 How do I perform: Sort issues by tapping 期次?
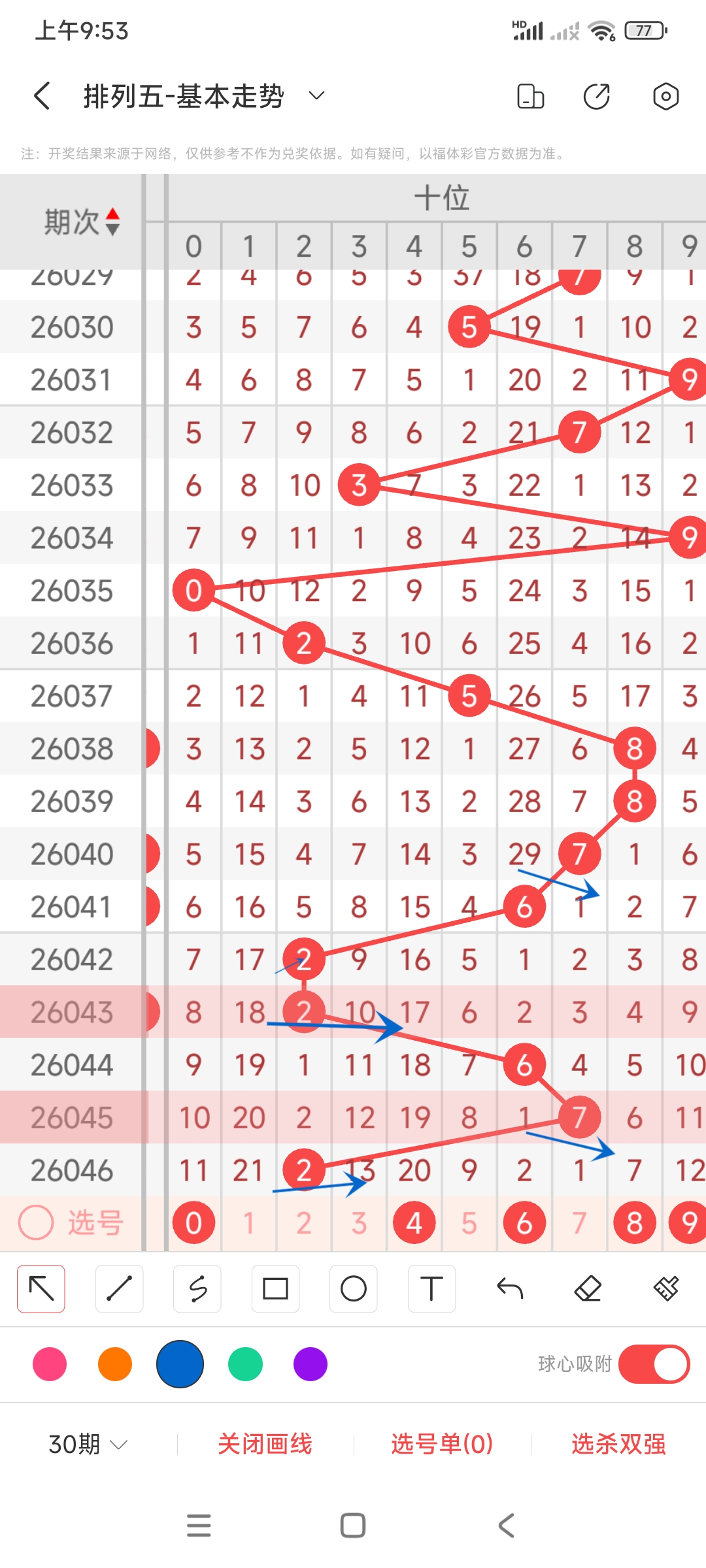(81, 222)
